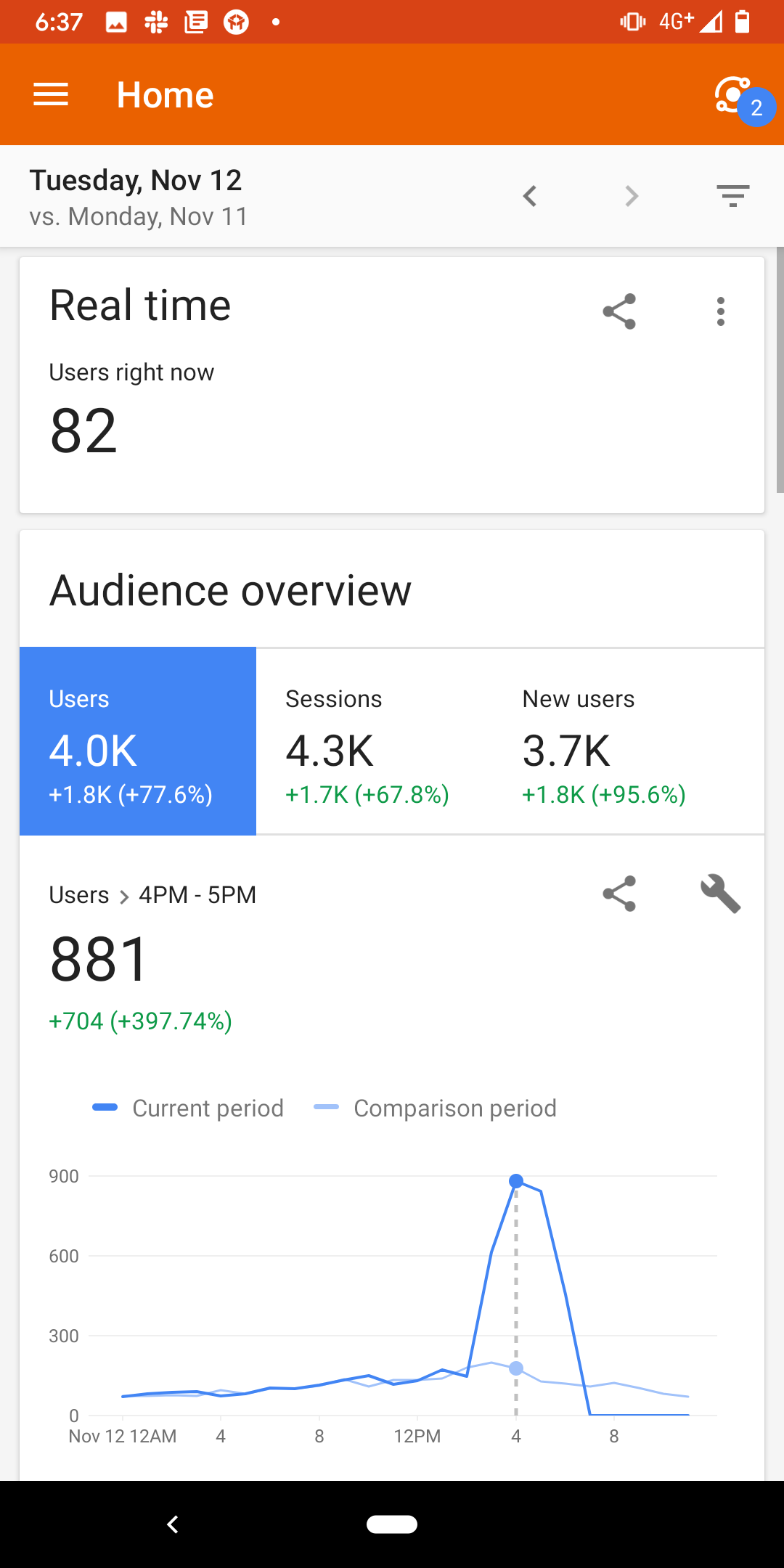Navigate to the previous day
Image resolution: width=784 pixels, height=1568 pixels.
click(x=529, y=195)
